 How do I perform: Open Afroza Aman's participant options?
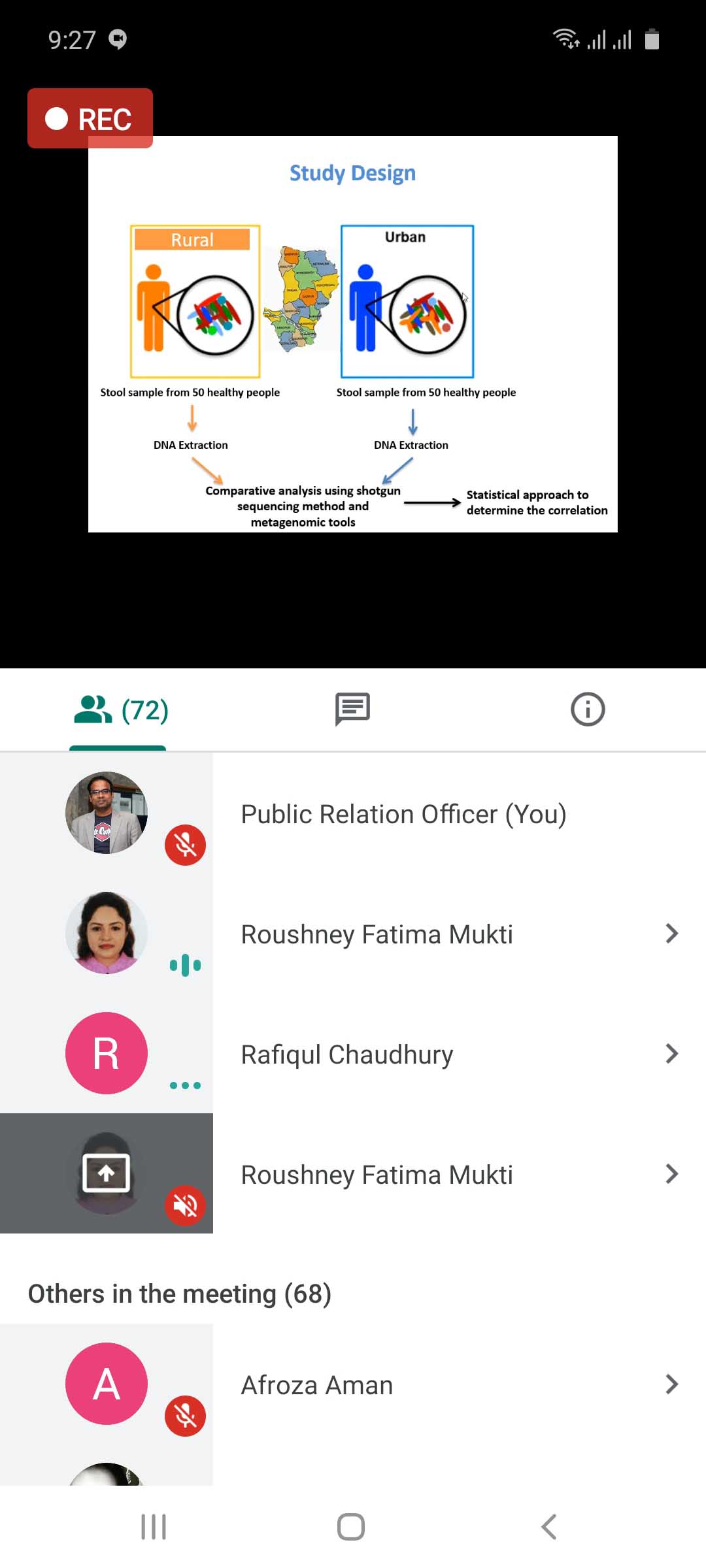pos(671,1384)
